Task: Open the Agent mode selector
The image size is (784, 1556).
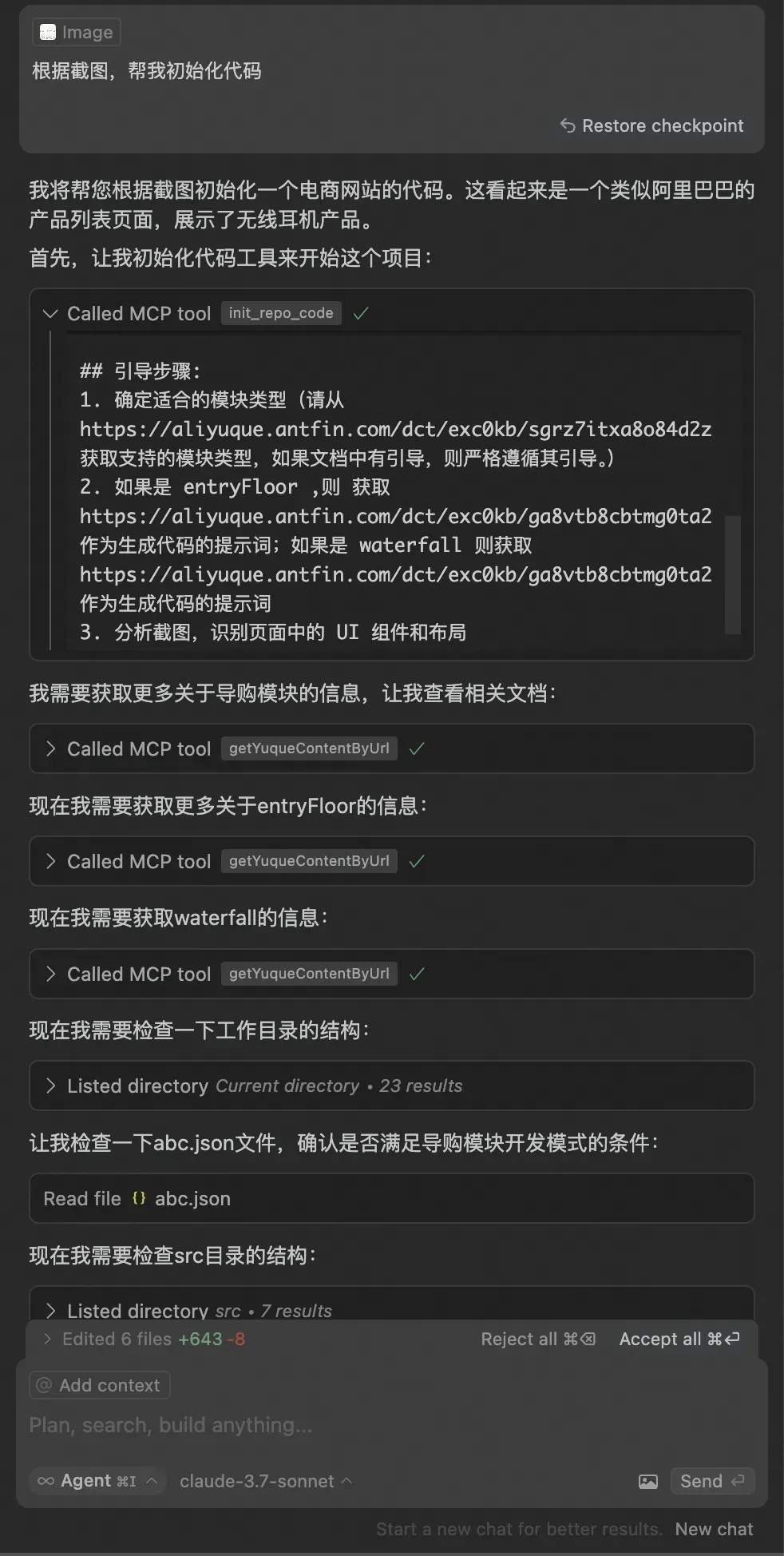Action: 97,1481
